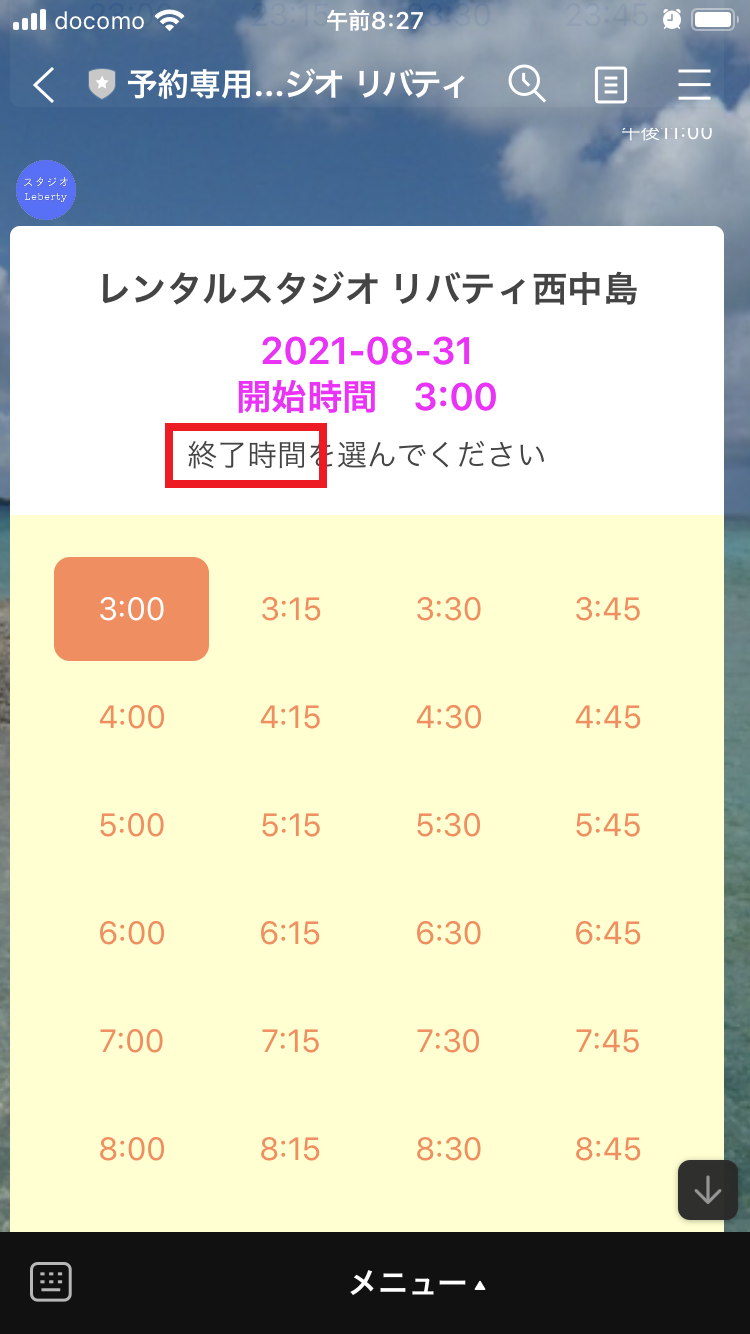The width and height of the screenshot is (750, 1334).
Task: Pick 5:45 as end time
Action: pos(607,825)
